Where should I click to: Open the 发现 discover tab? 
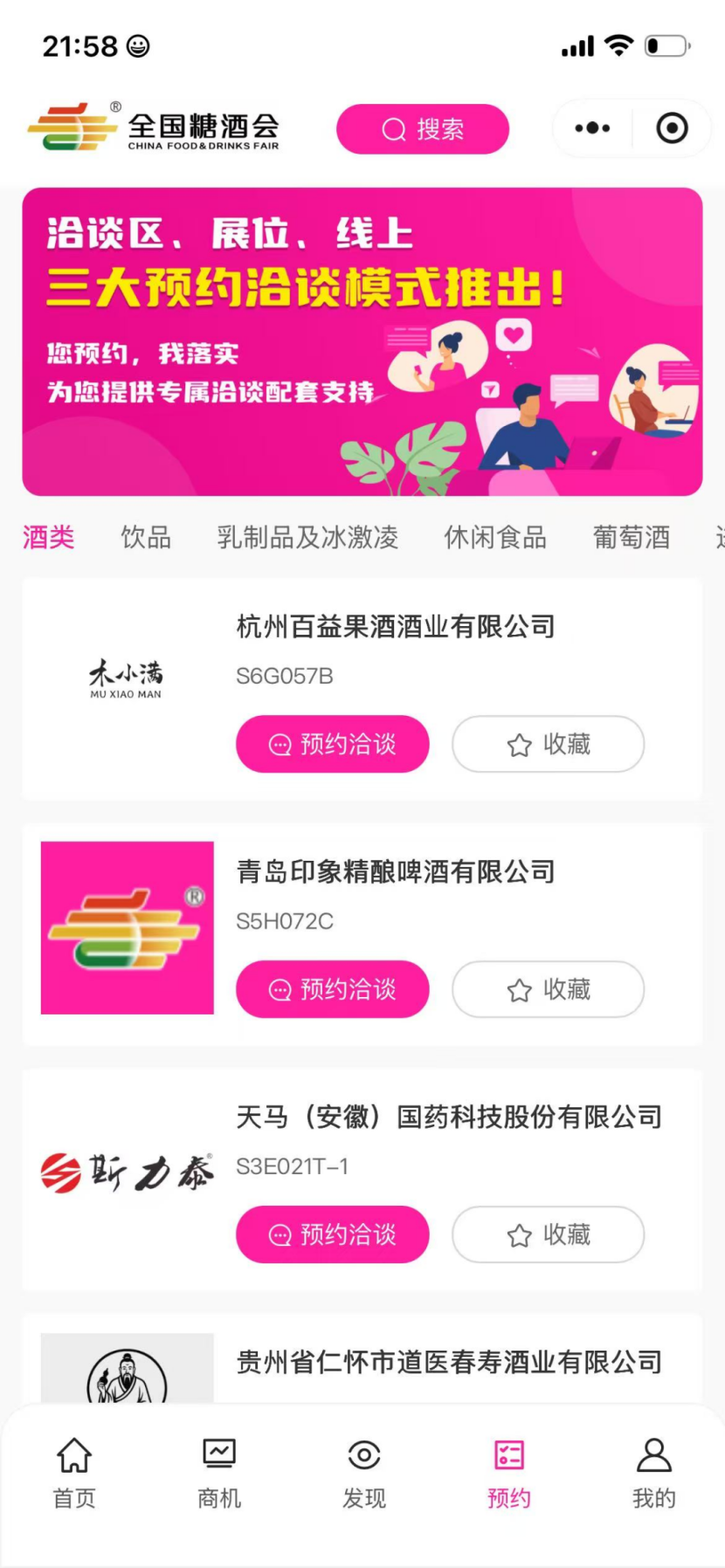(364, 1472)
